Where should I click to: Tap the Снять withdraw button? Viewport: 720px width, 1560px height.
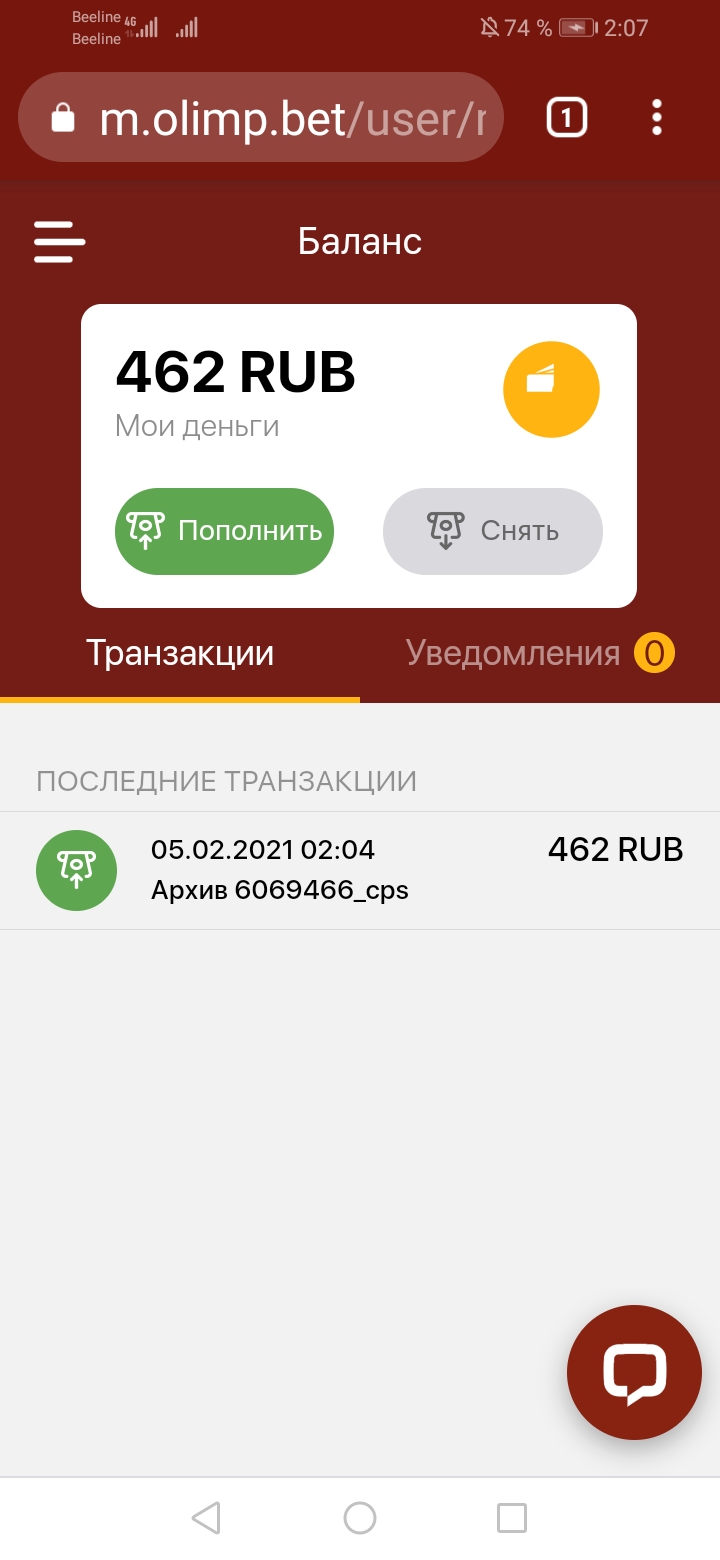pyautogui.click(x=492, y=531)
